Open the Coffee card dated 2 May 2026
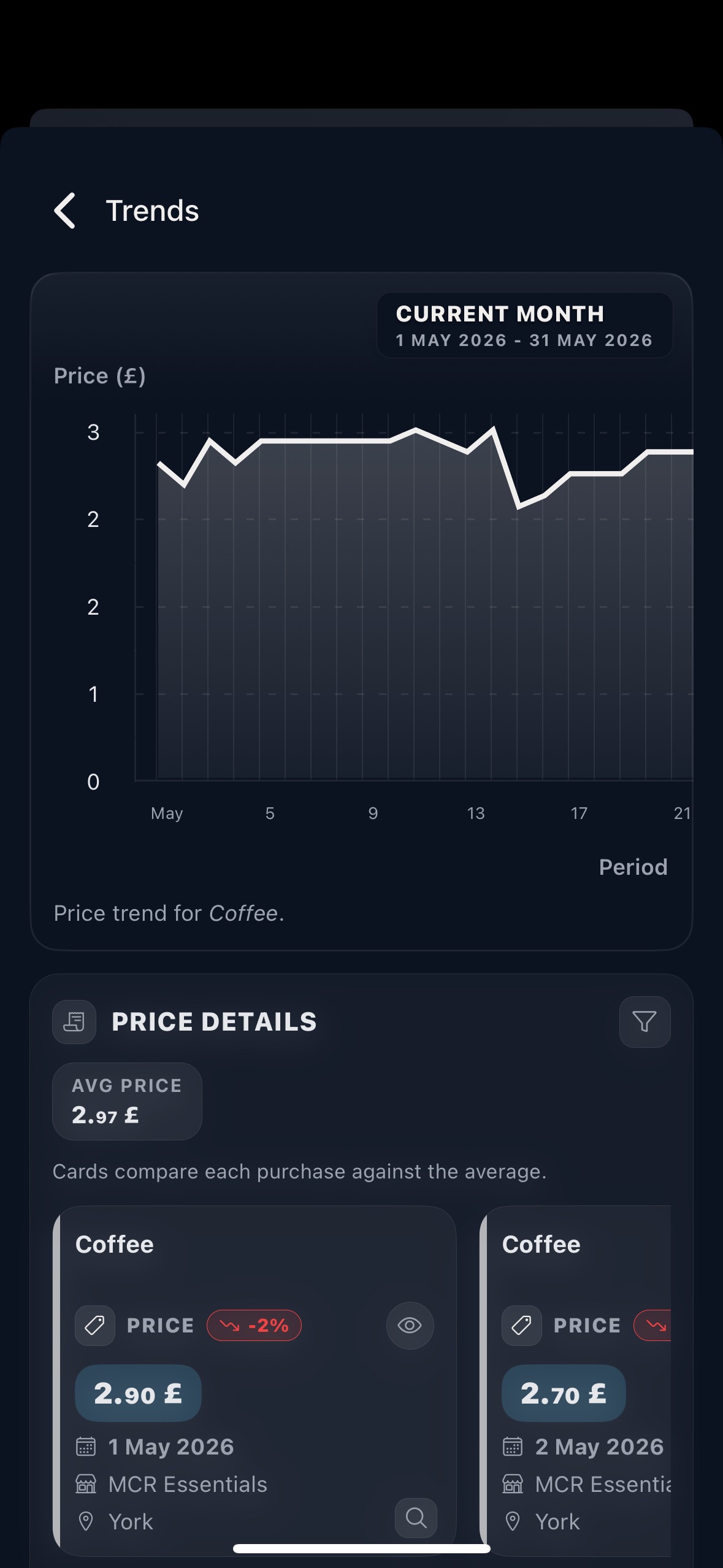Image resolution: width=723 pixels, height=1568 pixels. tap(576, 1380)
